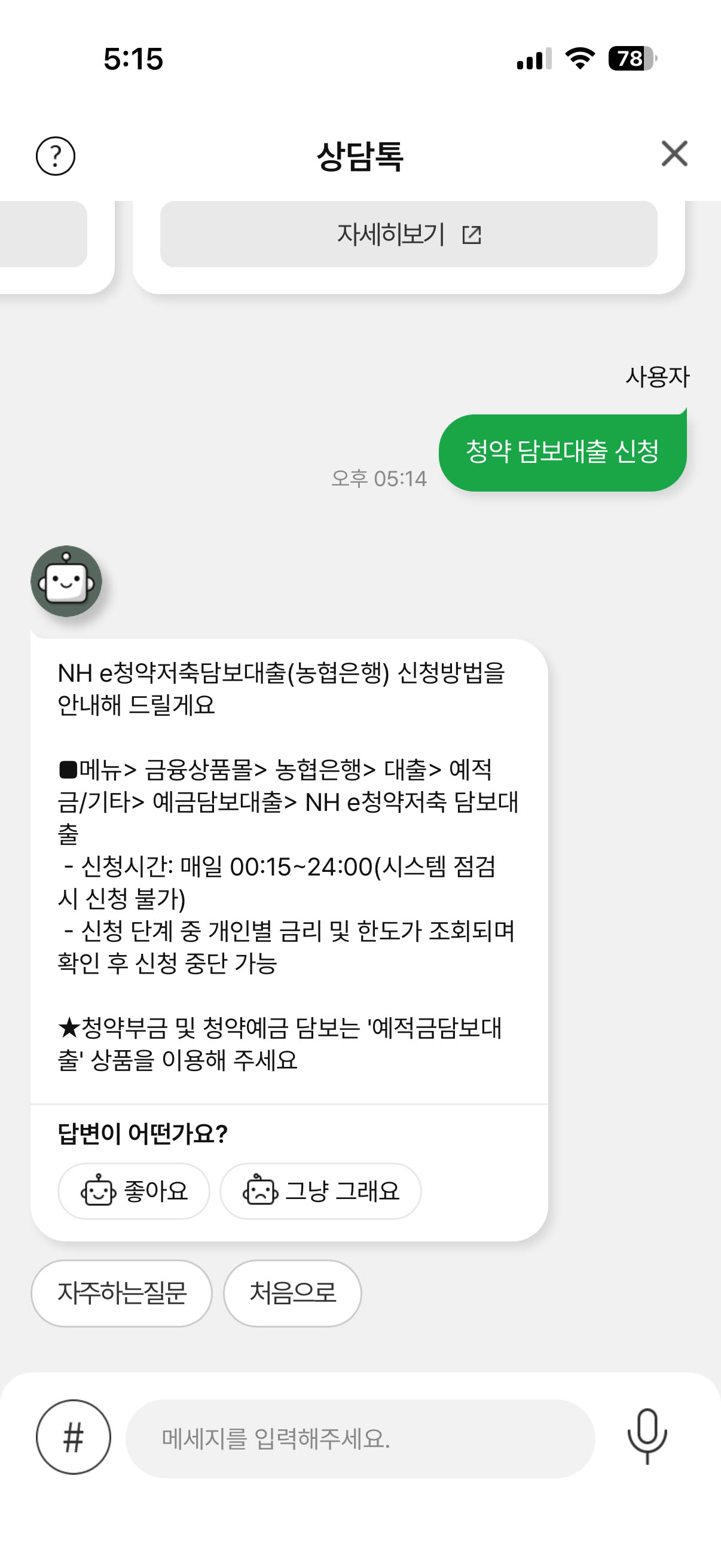Open 자세히보기 details link
721x1568 pixels.
408,234
